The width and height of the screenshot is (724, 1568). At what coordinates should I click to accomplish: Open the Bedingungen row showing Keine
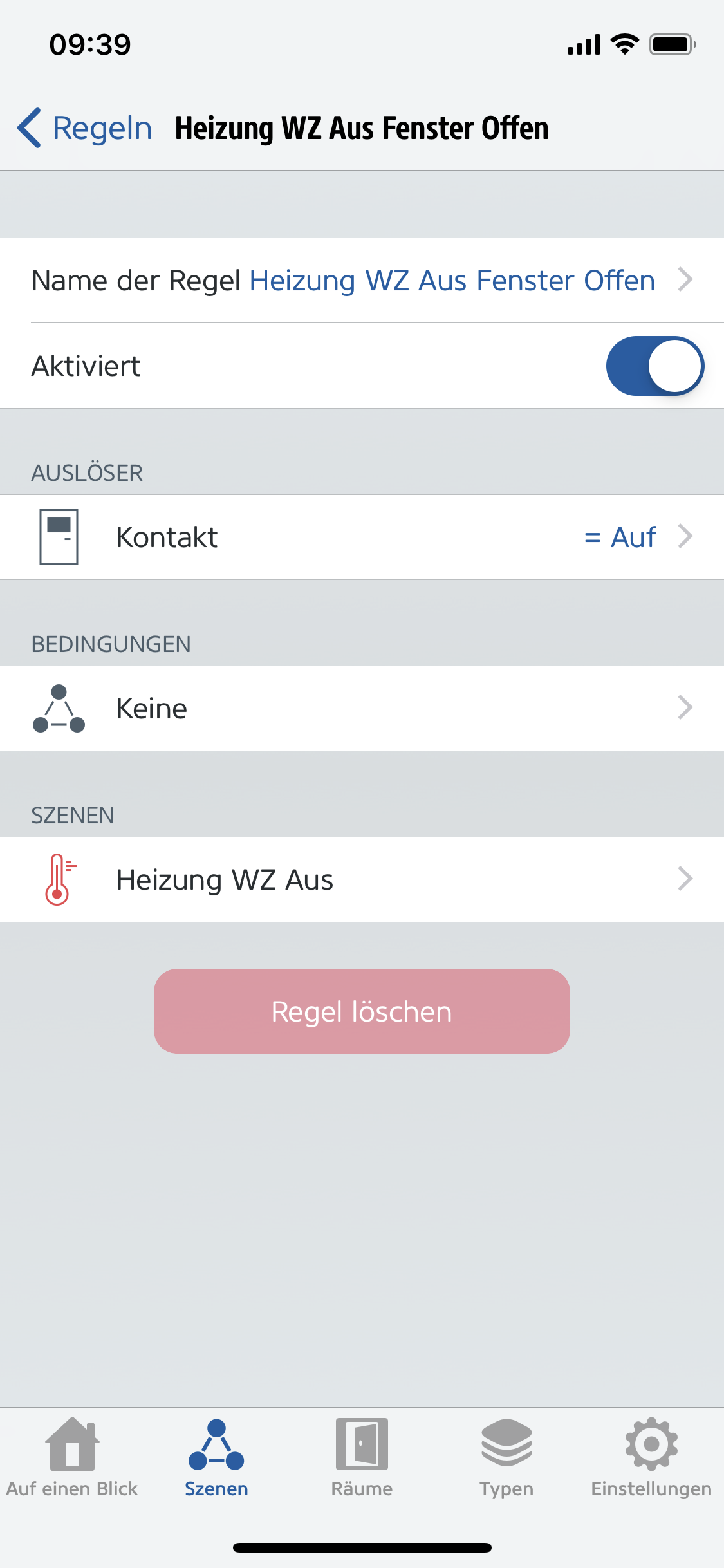pos(362,708)
